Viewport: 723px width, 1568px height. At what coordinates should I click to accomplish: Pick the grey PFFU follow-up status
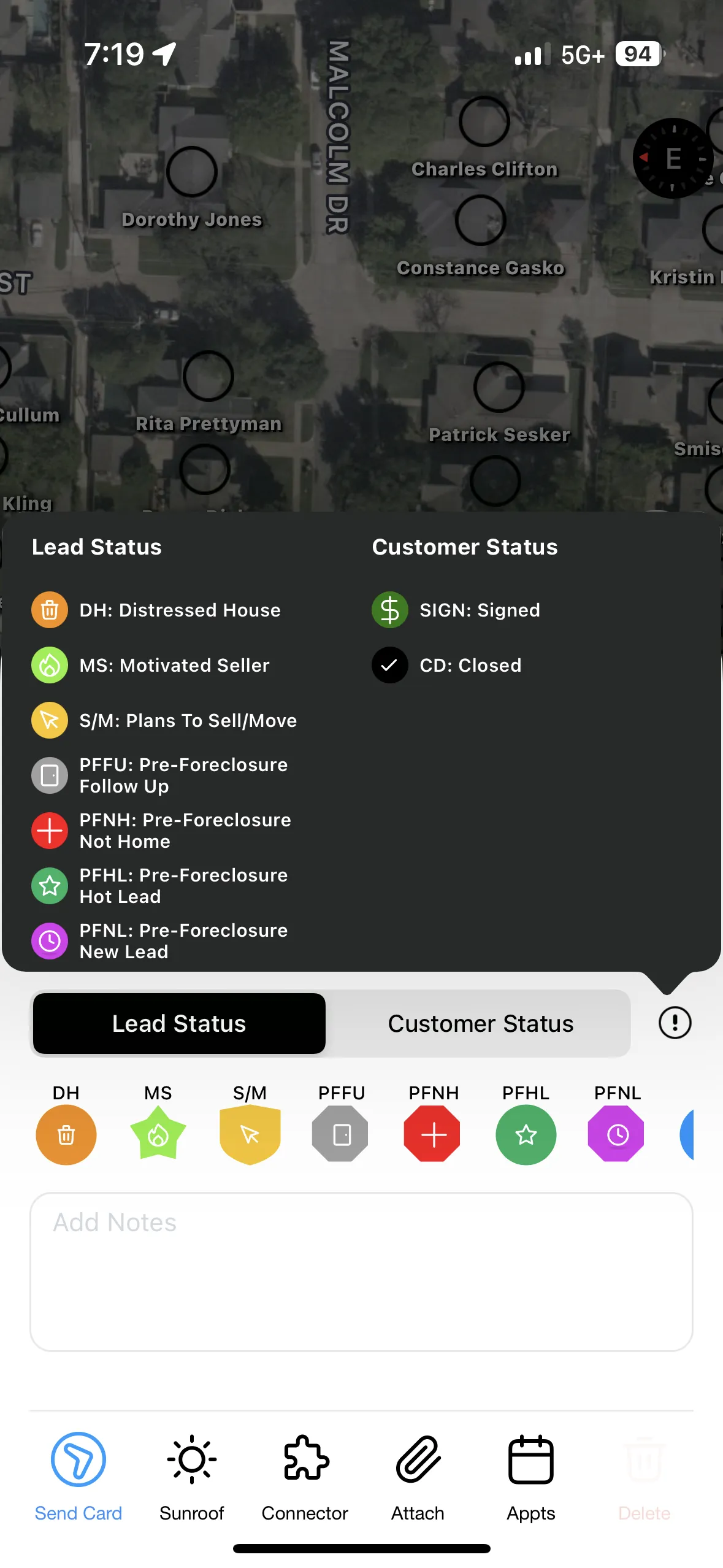tap(341, 1134)
